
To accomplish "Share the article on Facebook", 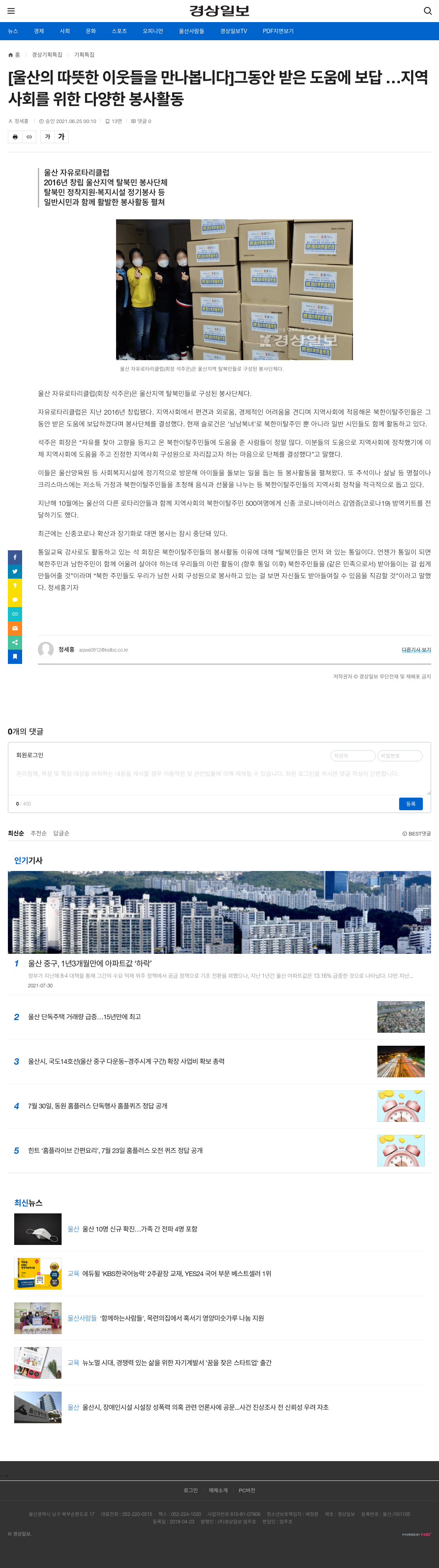I will pyautogui.click(x=15, y=557).
